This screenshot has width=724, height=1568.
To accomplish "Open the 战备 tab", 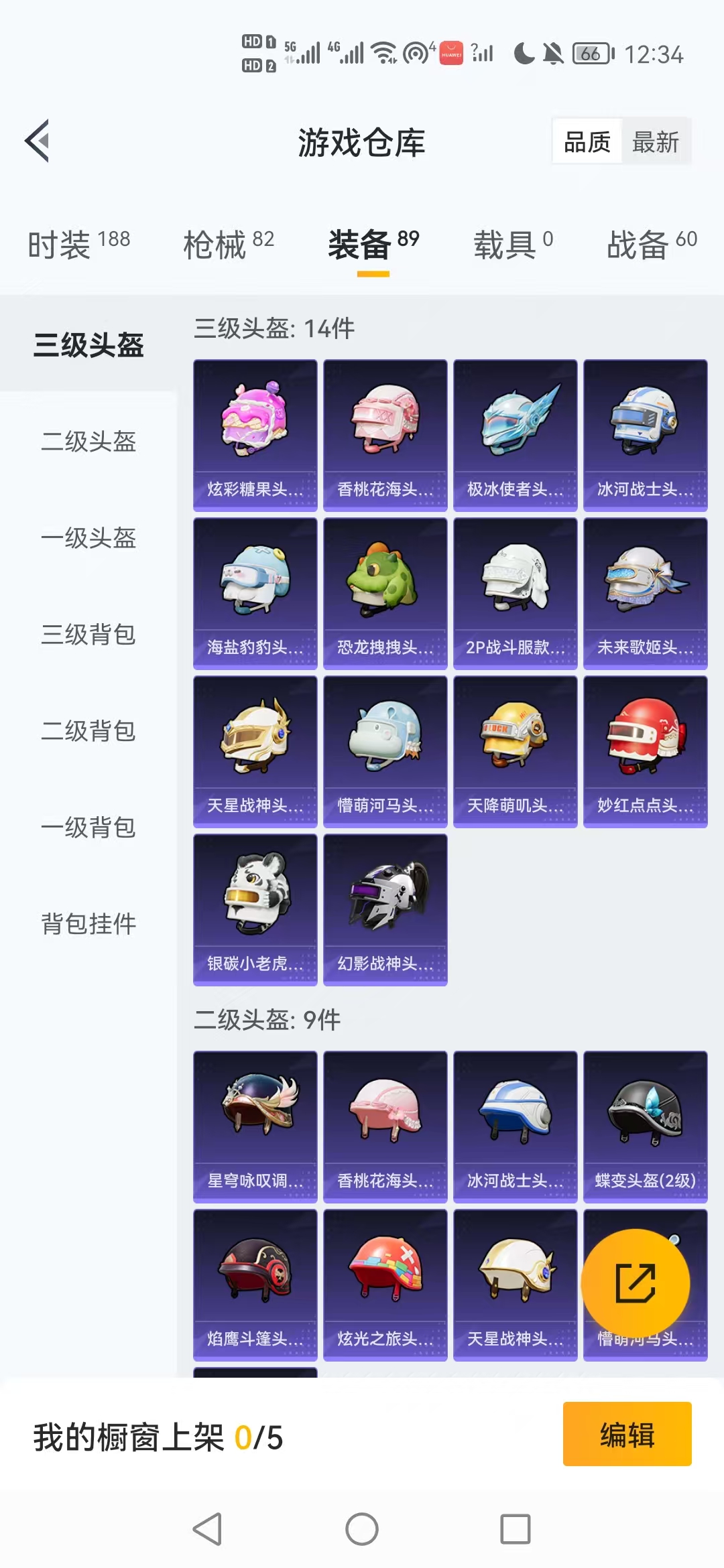I will [x=652, y=244].
